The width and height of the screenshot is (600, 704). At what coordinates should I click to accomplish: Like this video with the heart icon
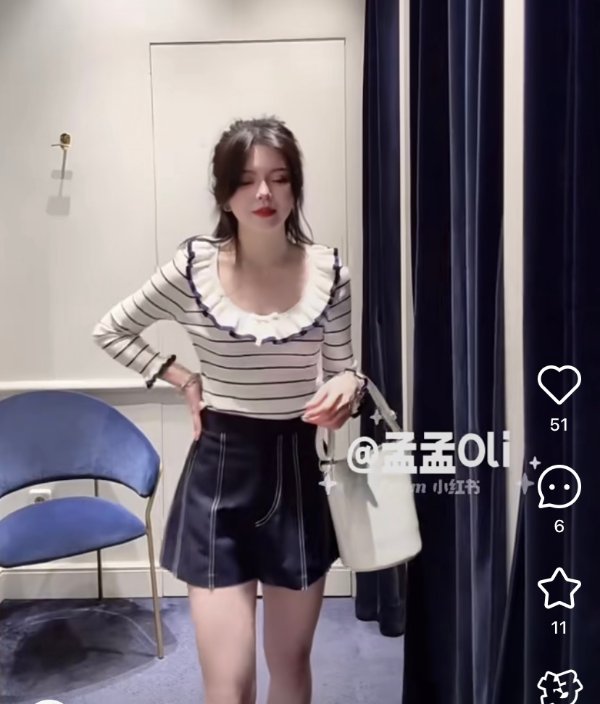coord(558,385)
